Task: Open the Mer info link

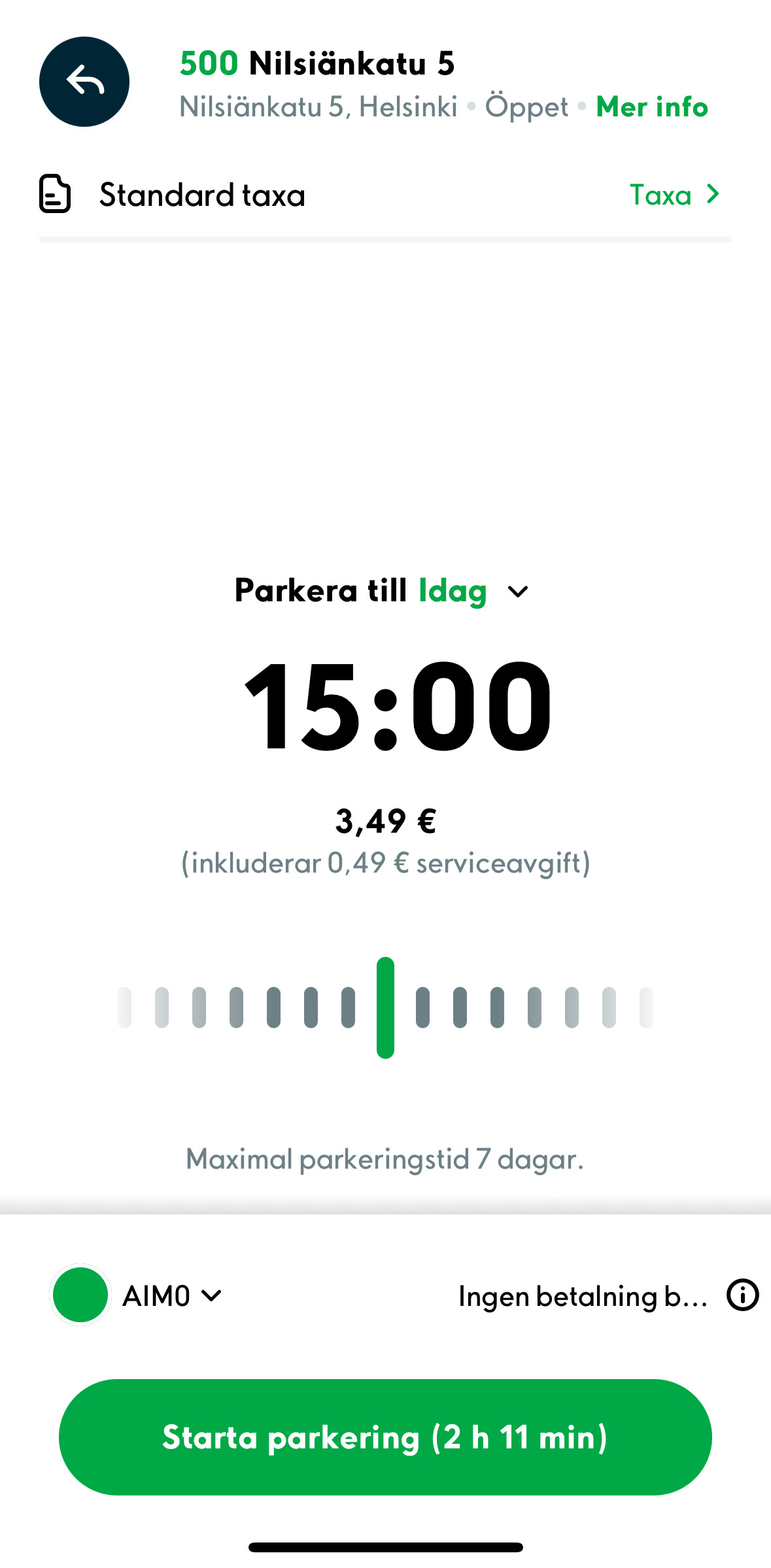Action: pyautogui.click(x=652, y=107)
